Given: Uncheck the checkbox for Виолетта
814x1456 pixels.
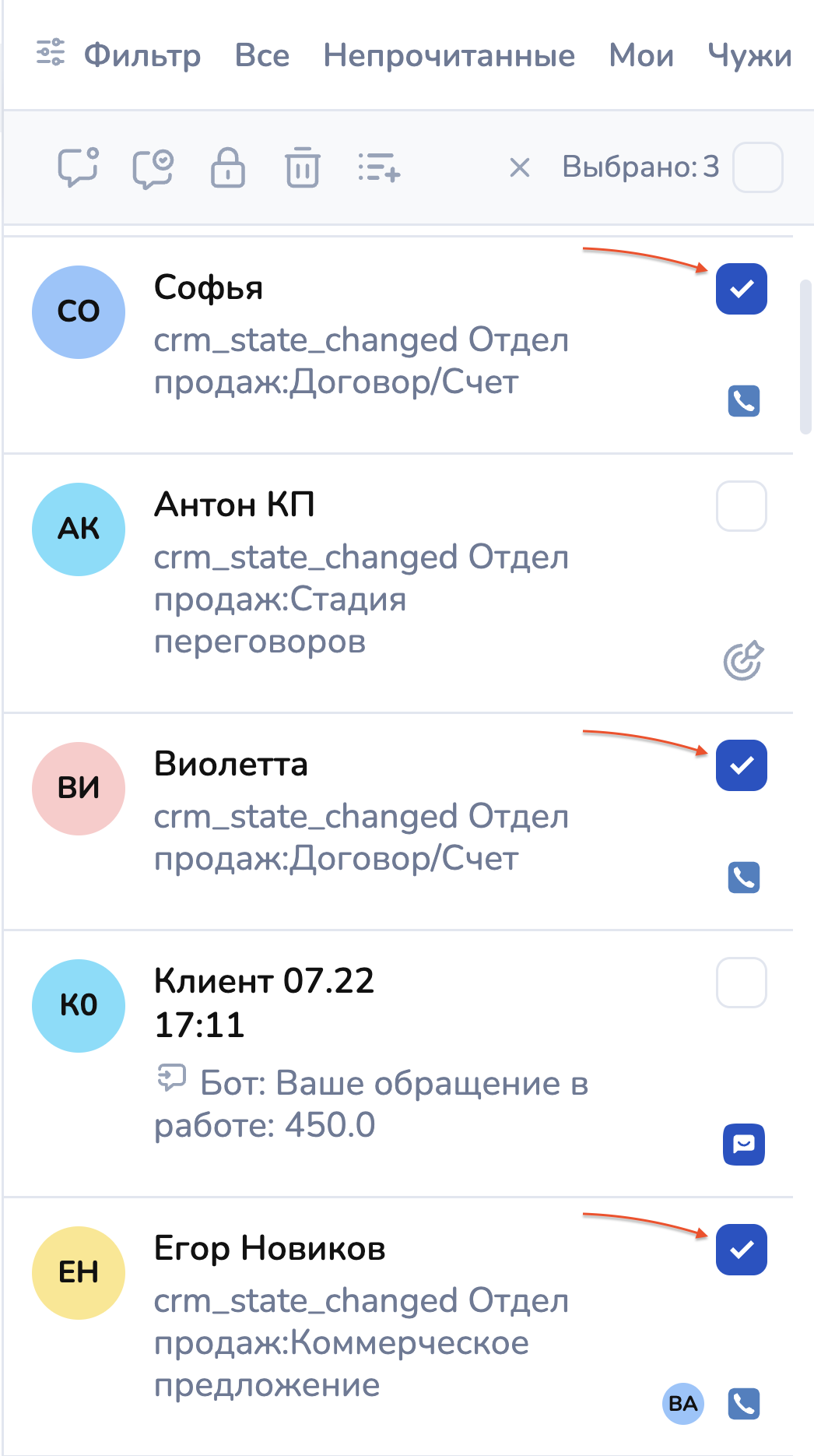Looking at the screenshot, I should (741, 765).
